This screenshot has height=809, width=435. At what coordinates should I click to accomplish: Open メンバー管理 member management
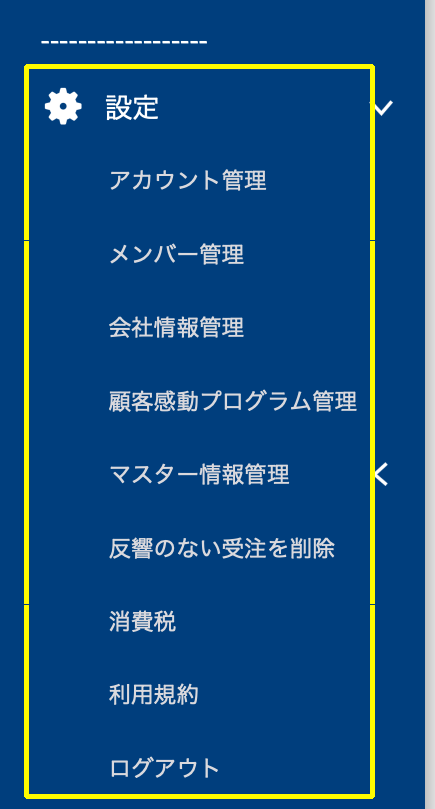point(176,254)
